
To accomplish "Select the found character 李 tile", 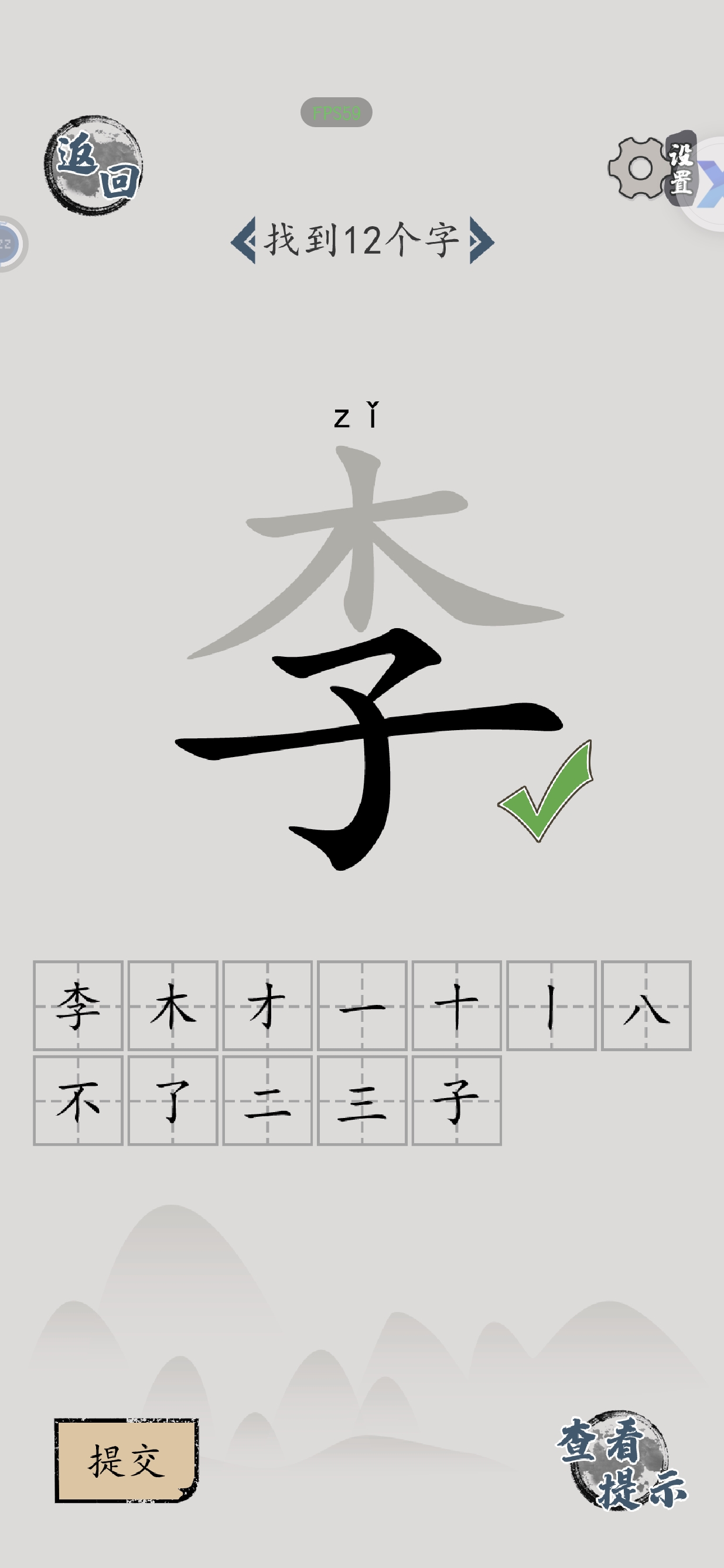I will tap(78, 1005).
